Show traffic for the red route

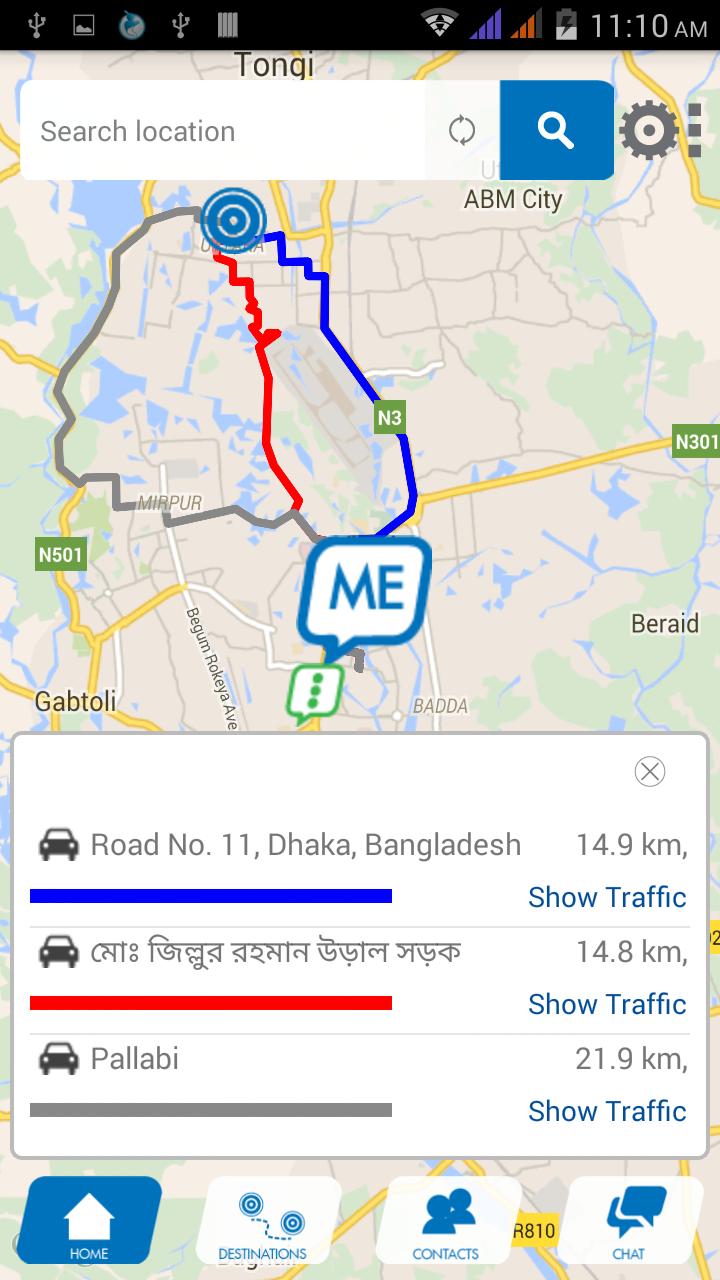[607, 1004]
